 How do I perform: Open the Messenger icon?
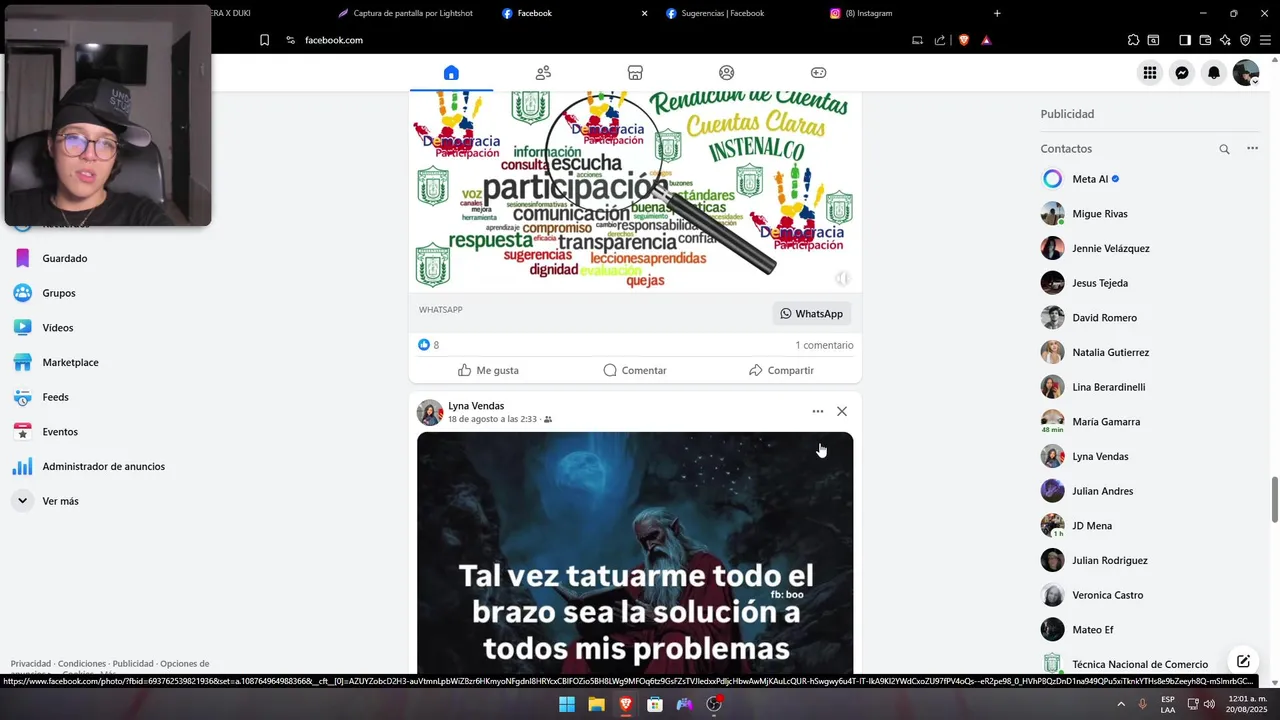(1182, 73)
